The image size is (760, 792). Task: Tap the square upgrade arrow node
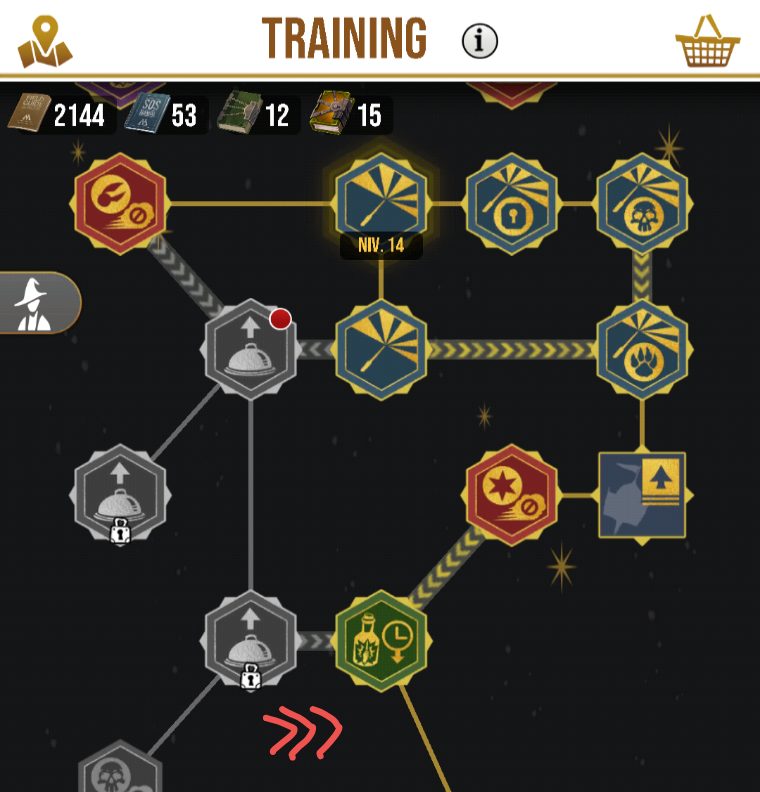643,495
